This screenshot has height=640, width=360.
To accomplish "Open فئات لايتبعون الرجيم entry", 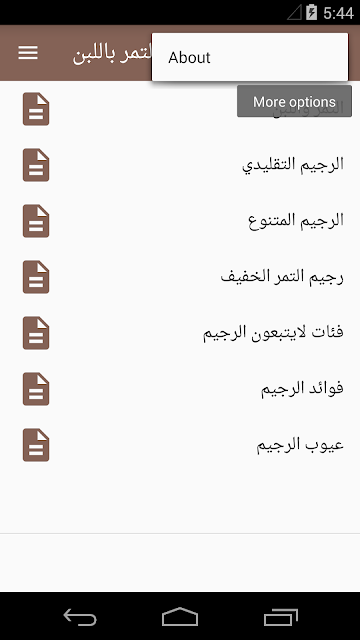I will pos(180,333).
